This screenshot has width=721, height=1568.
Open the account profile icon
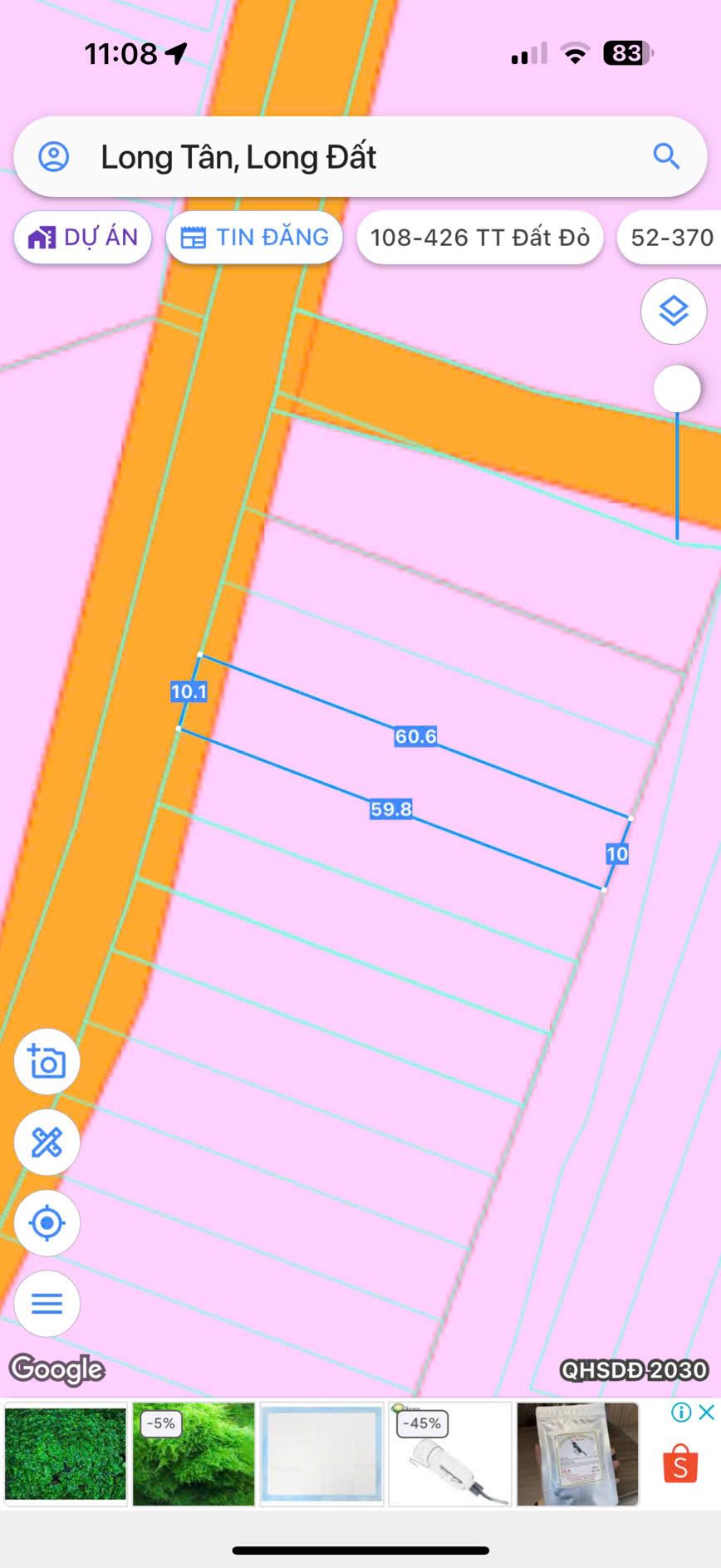54,156
